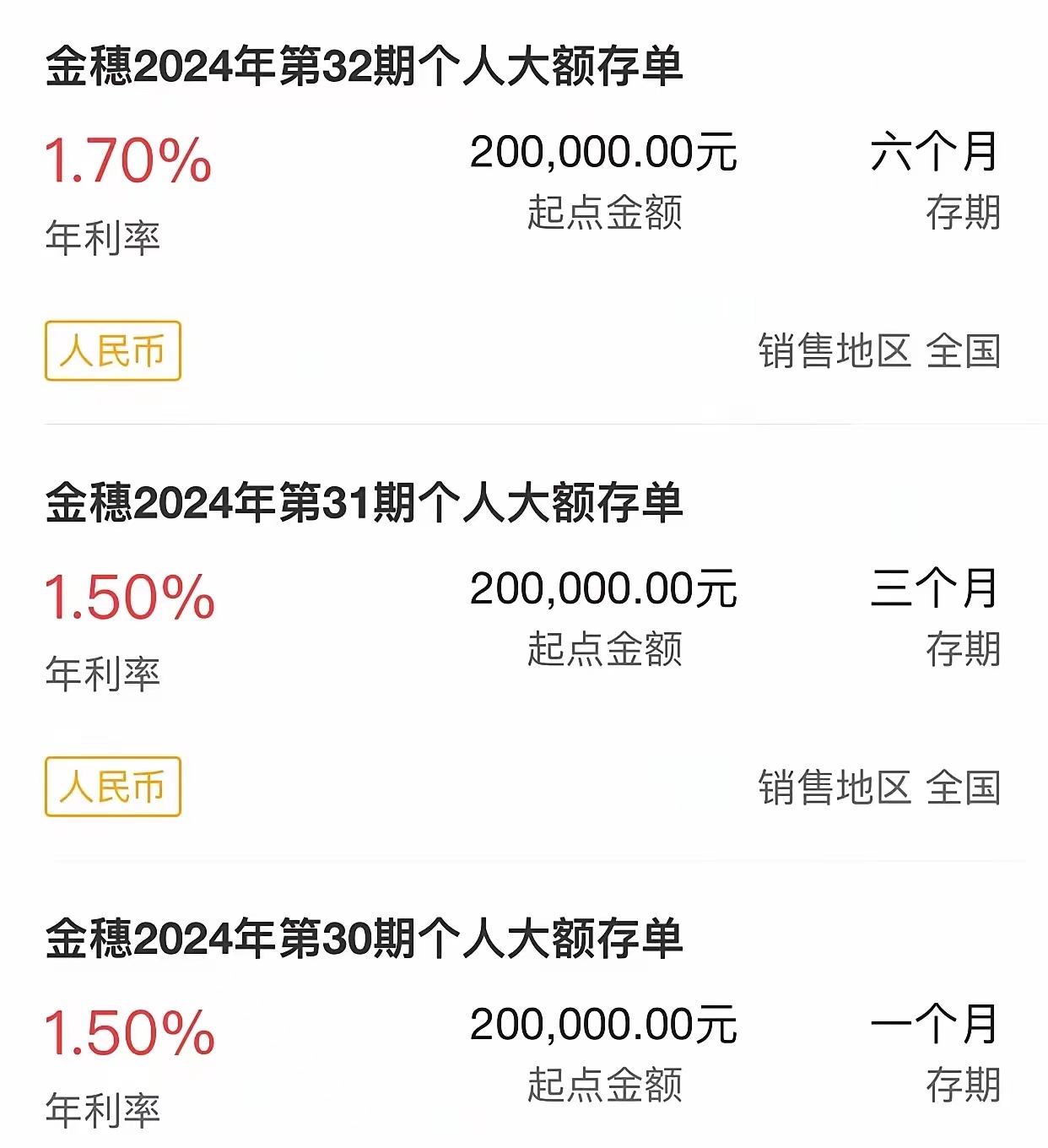Select the 人民币 currency badge on 第31期

pyautogui.click(x=111, y=787)
